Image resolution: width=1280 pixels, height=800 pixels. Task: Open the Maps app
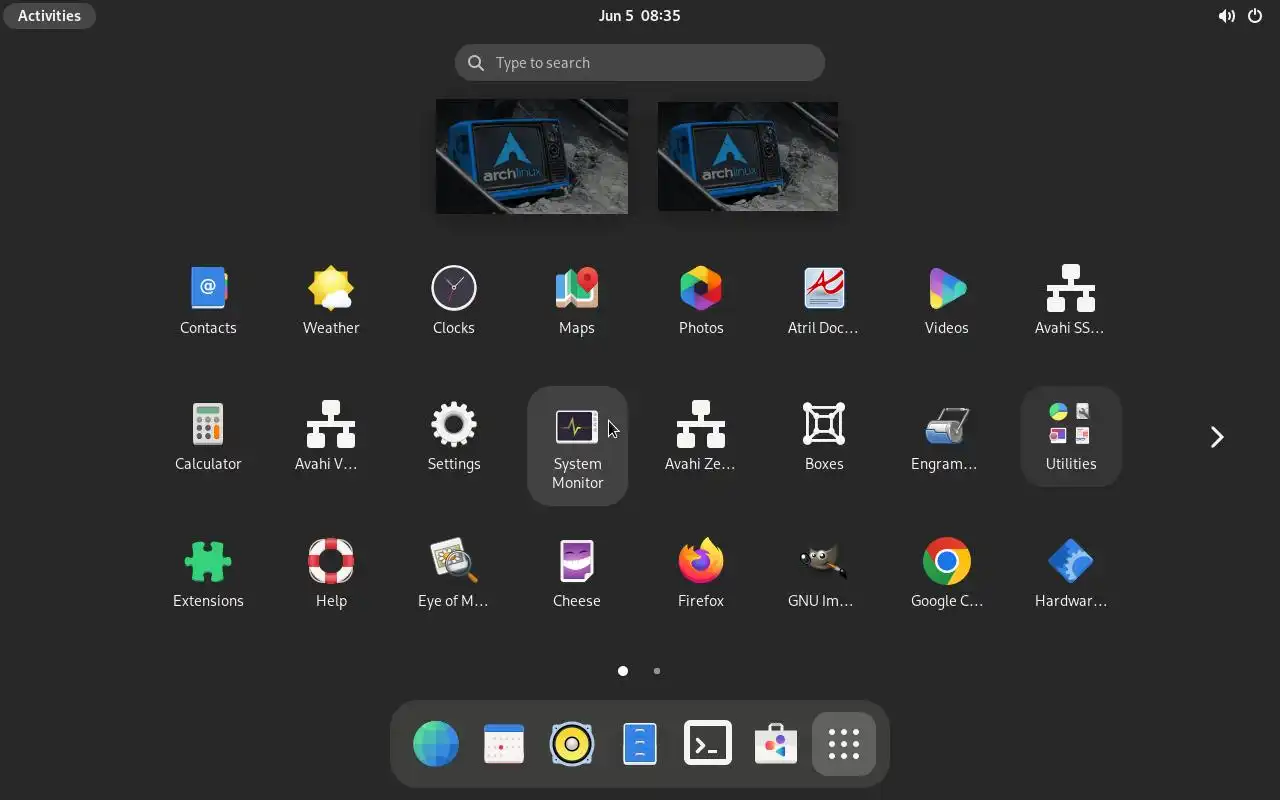pos(577,300)
